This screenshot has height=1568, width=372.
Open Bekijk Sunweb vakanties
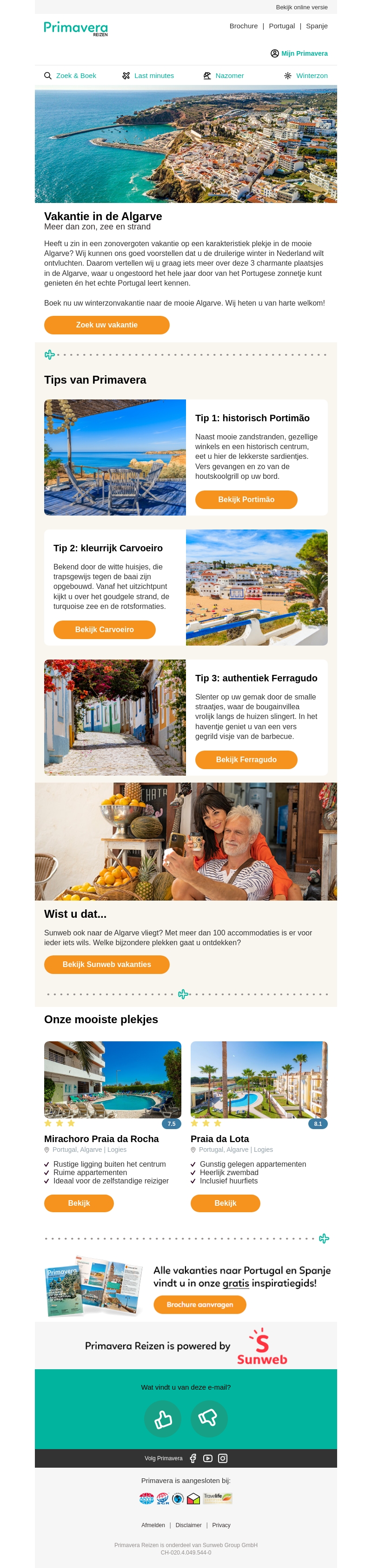[107, 965]
